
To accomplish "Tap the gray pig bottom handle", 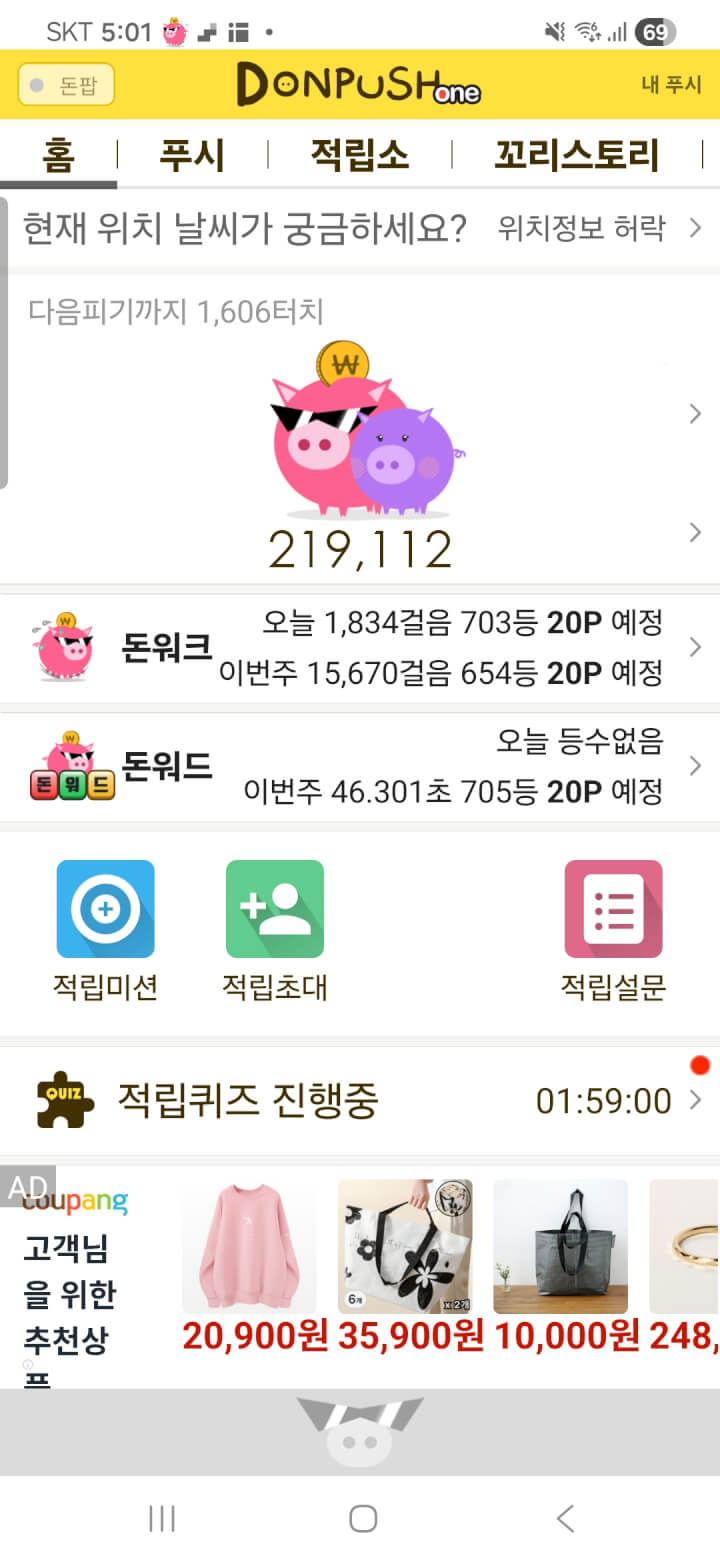I will tap(360, 1432).
